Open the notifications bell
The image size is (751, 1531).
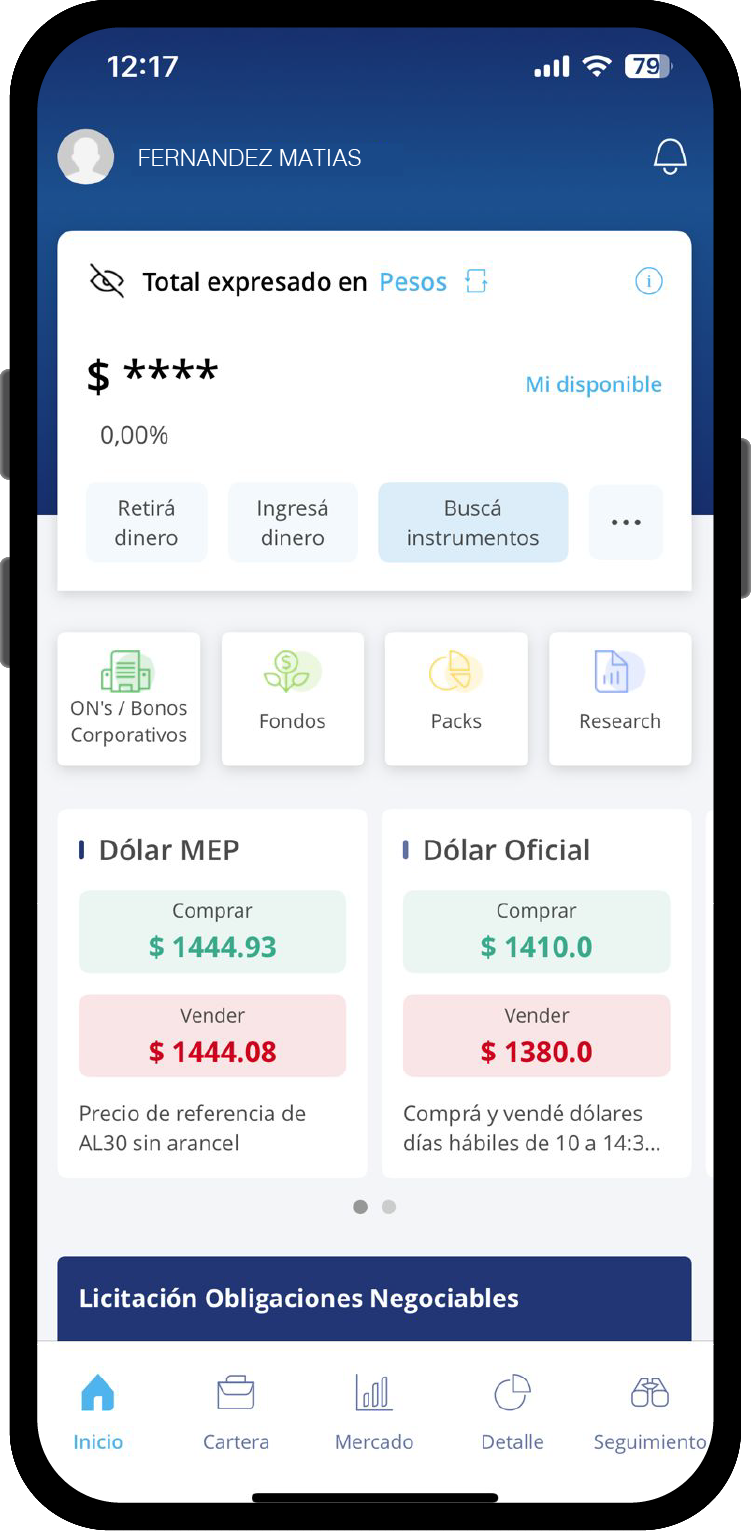click(x=670, y=157)
